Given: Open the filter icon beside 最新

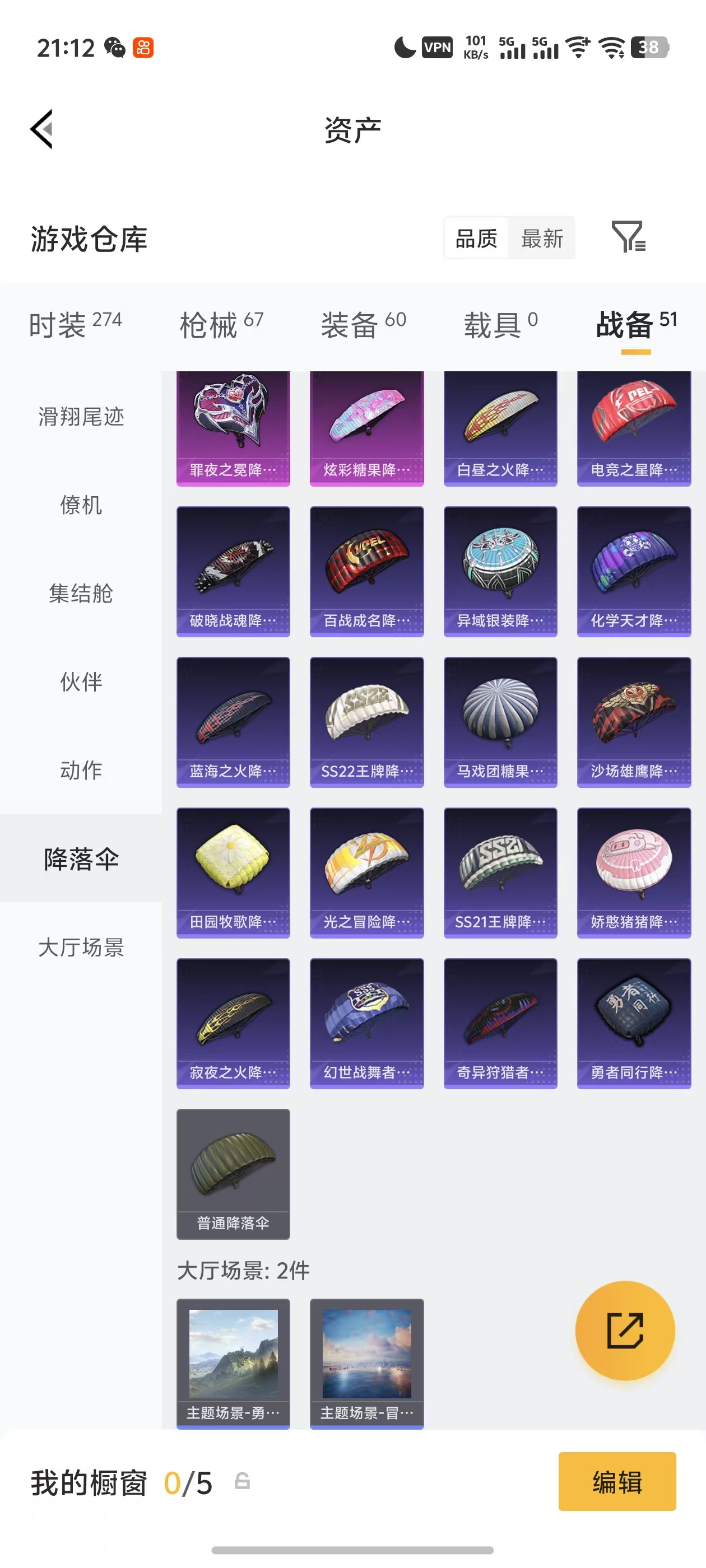Looking at the screenshot, I should (x=628, y=237).
